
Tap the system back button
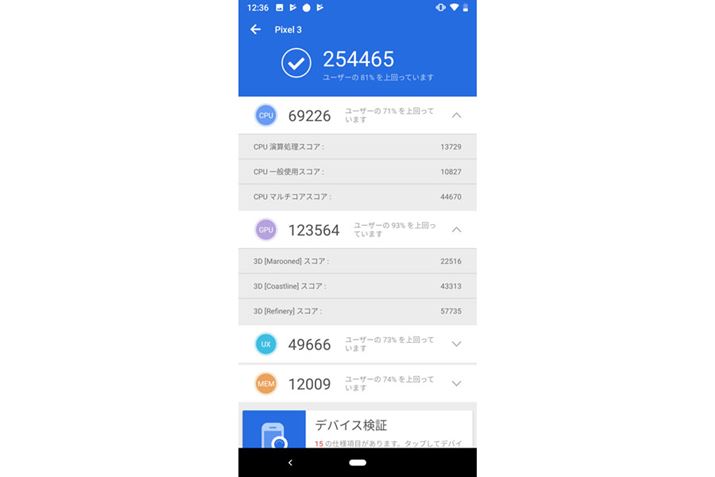(x=290, y=463)
